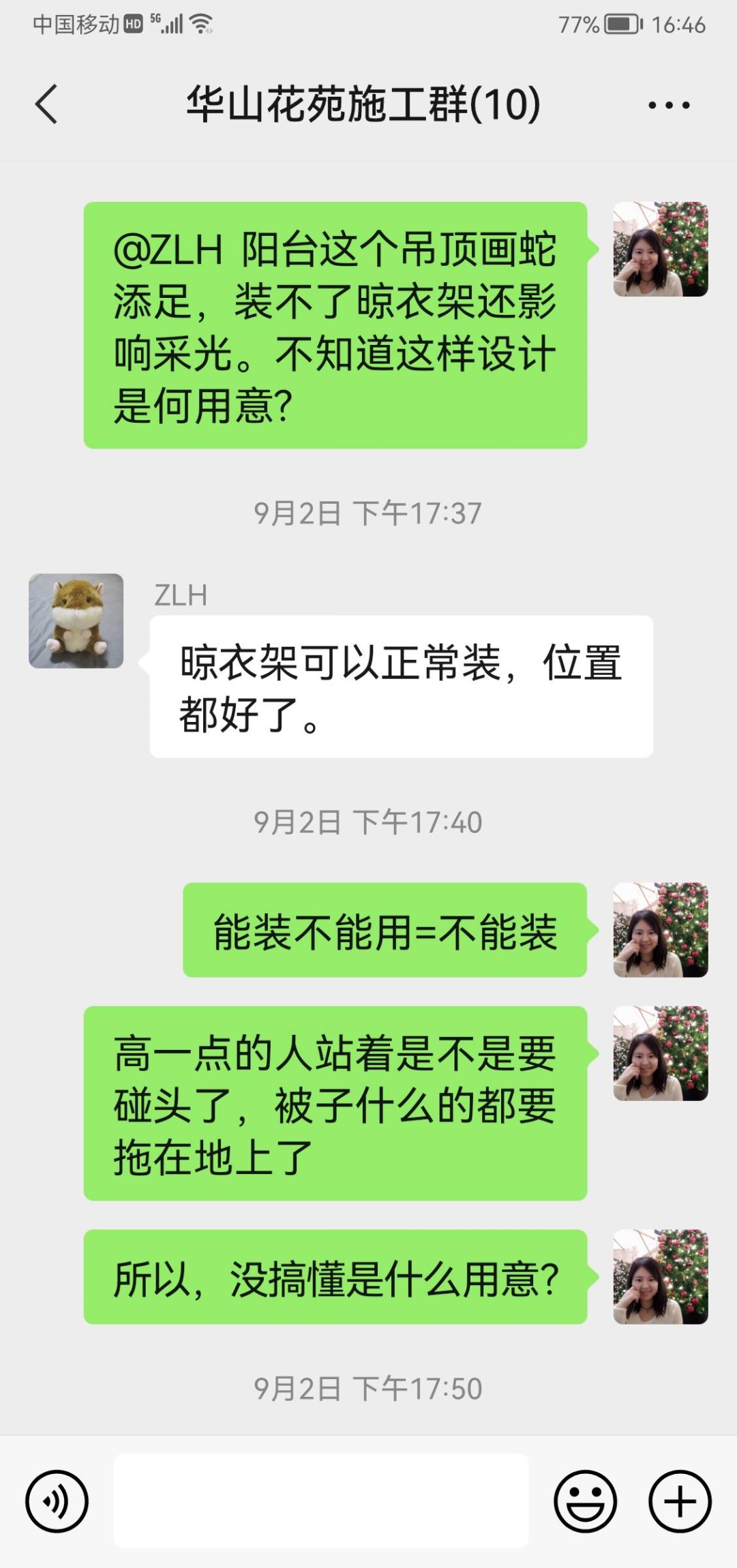Open sender avatar beside 所以，没搞懂是什么用意？

pyautogui.click(x=660, y=1277)
